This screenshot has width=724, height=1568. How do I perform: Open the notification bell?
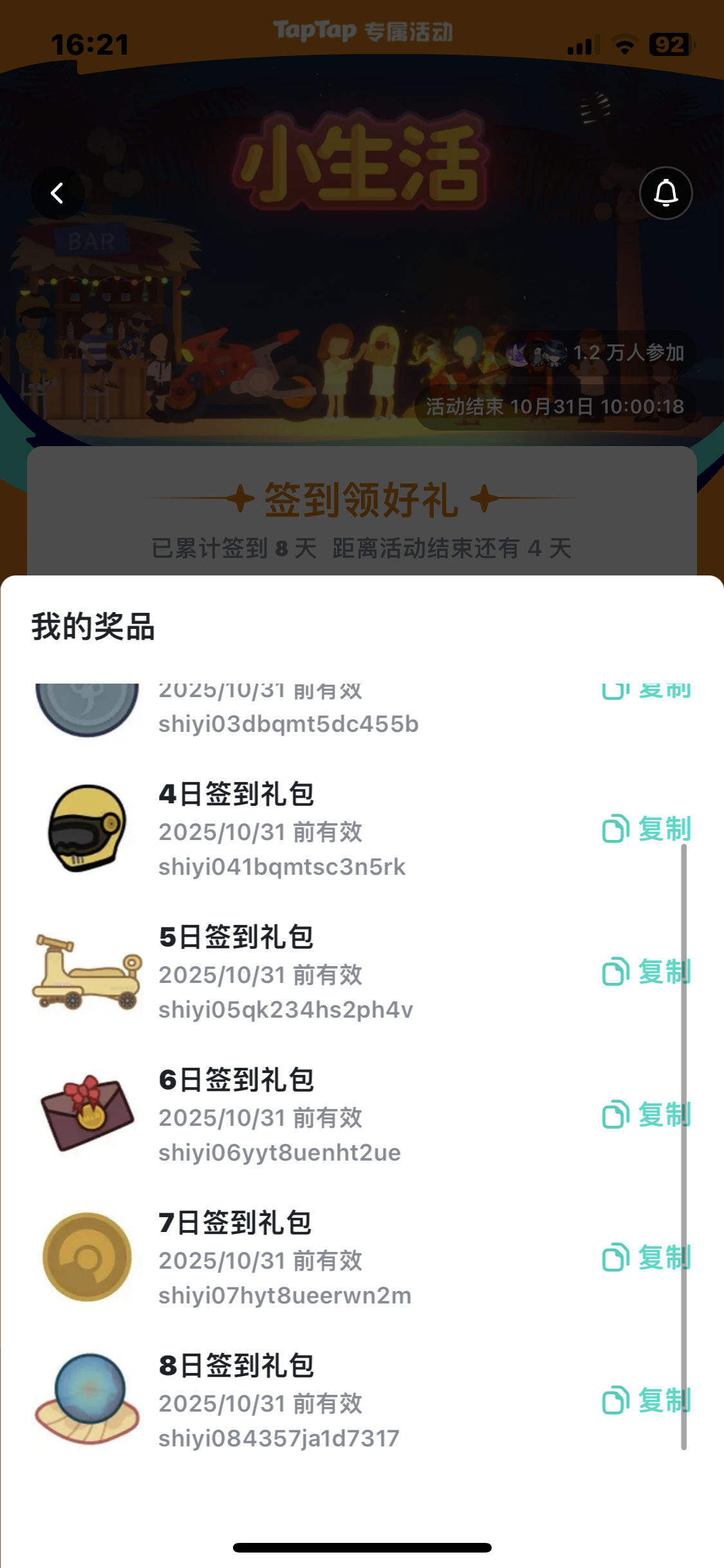coord(665,193)
